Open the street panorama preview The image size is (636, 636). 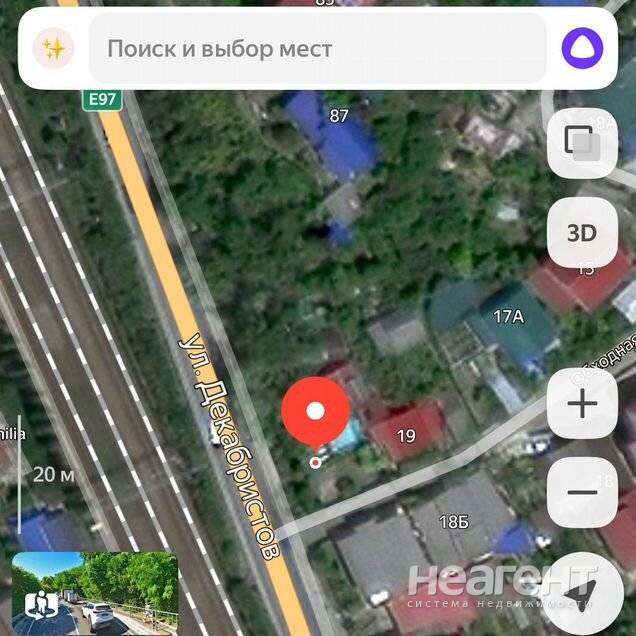tap(95, 592)
